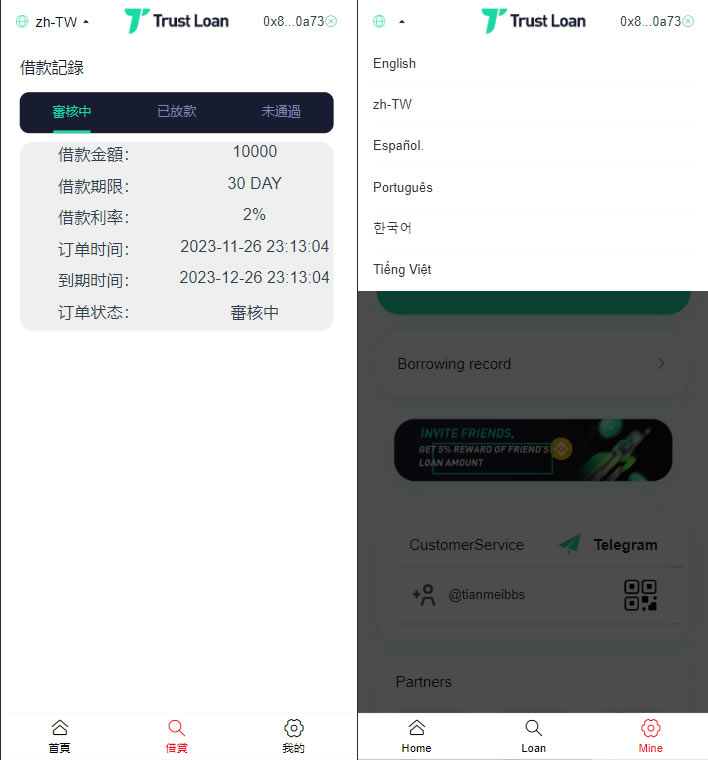Switch to the 未通過 tab
The width and height of the screenshot is (708, 760).
pos(281,112)
